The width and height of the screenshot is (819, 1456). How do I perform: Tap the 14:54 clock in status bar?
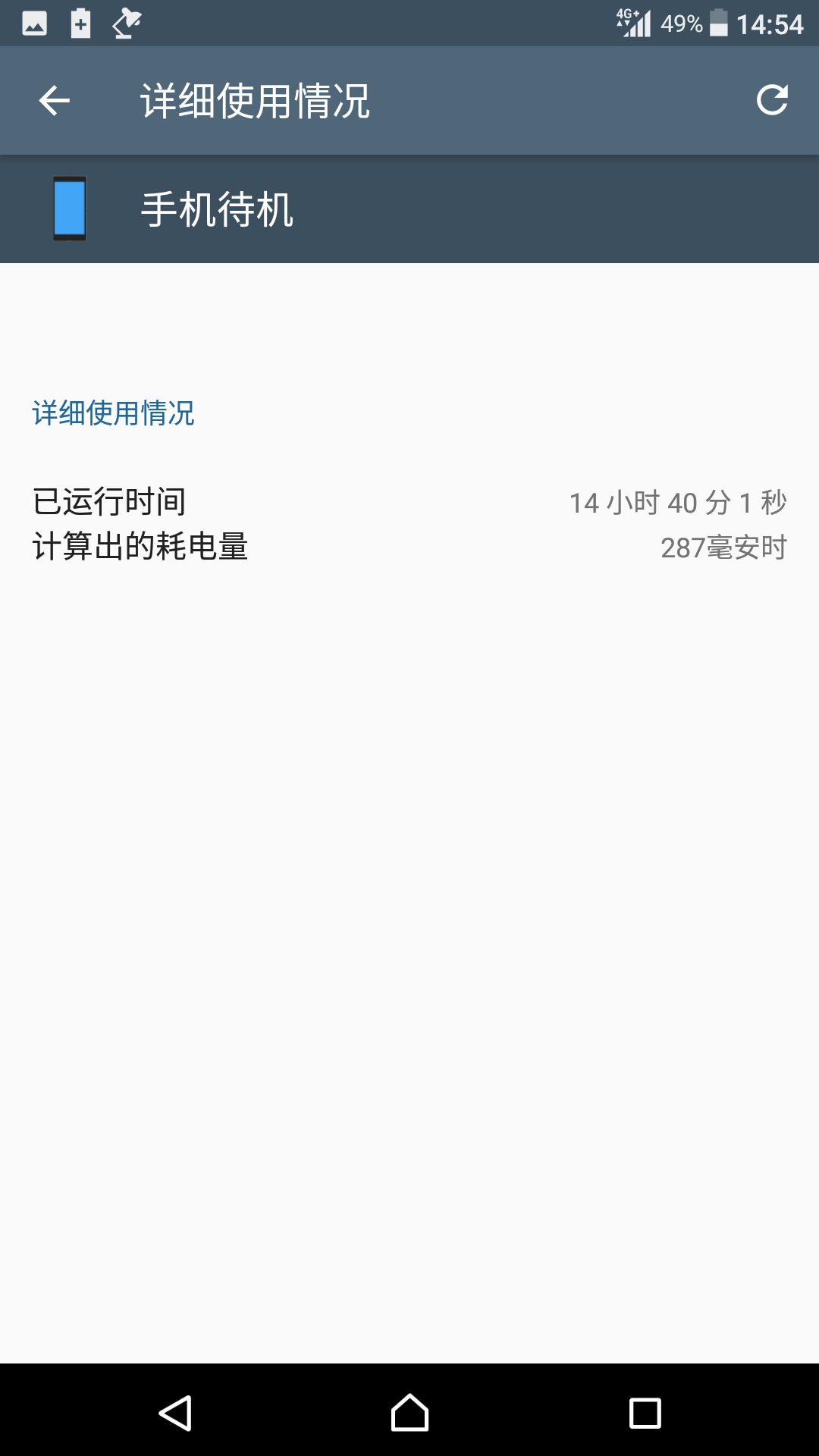769,24
